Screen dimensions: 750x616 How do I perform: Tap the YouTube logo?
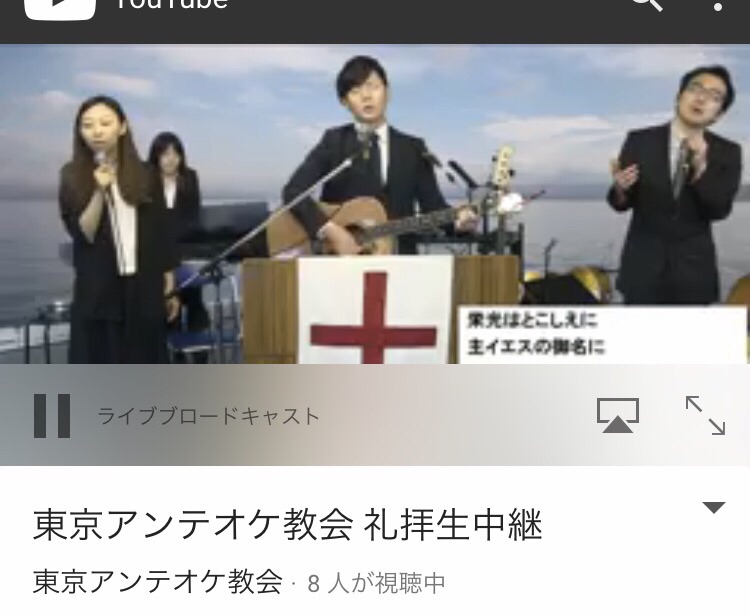click(x=60, y=6)
